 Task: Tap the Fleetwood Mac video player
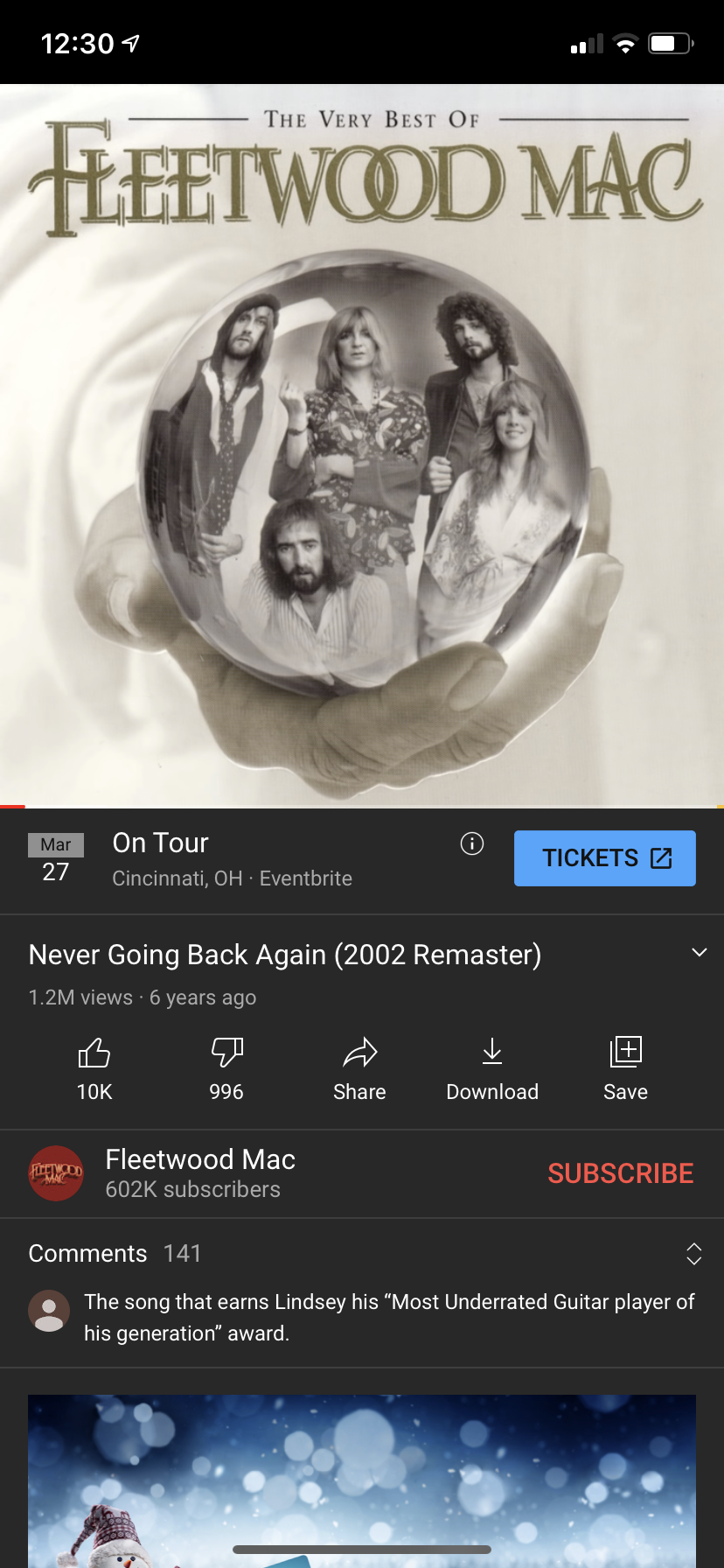(x=362, y=445)
